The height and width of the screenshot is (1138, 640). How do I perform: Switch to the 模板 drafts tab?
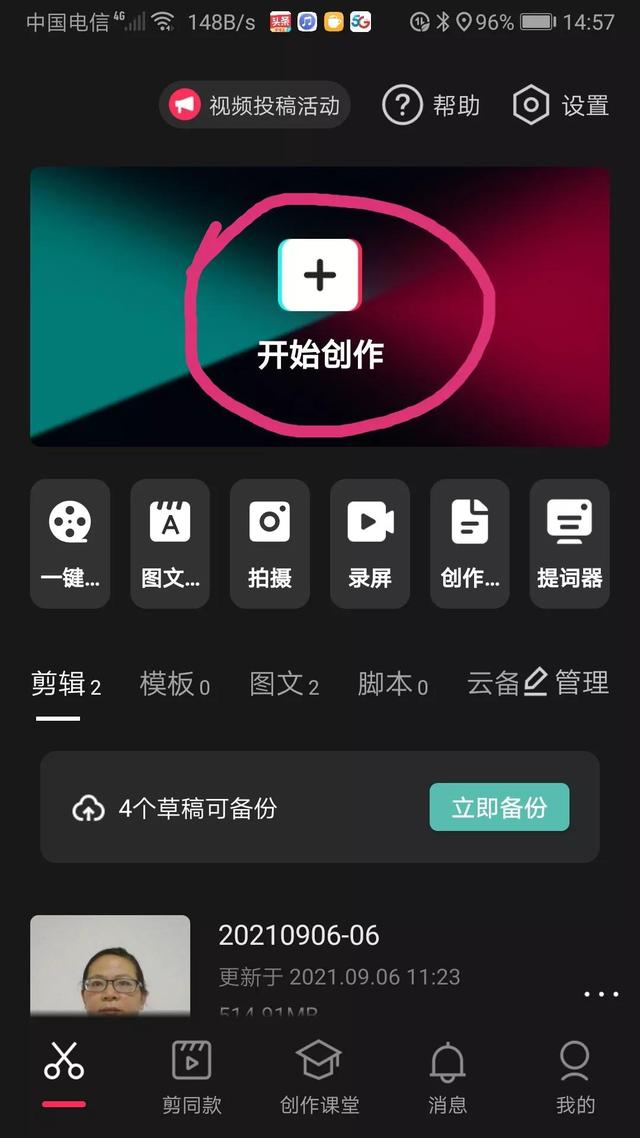pos(174,684)
